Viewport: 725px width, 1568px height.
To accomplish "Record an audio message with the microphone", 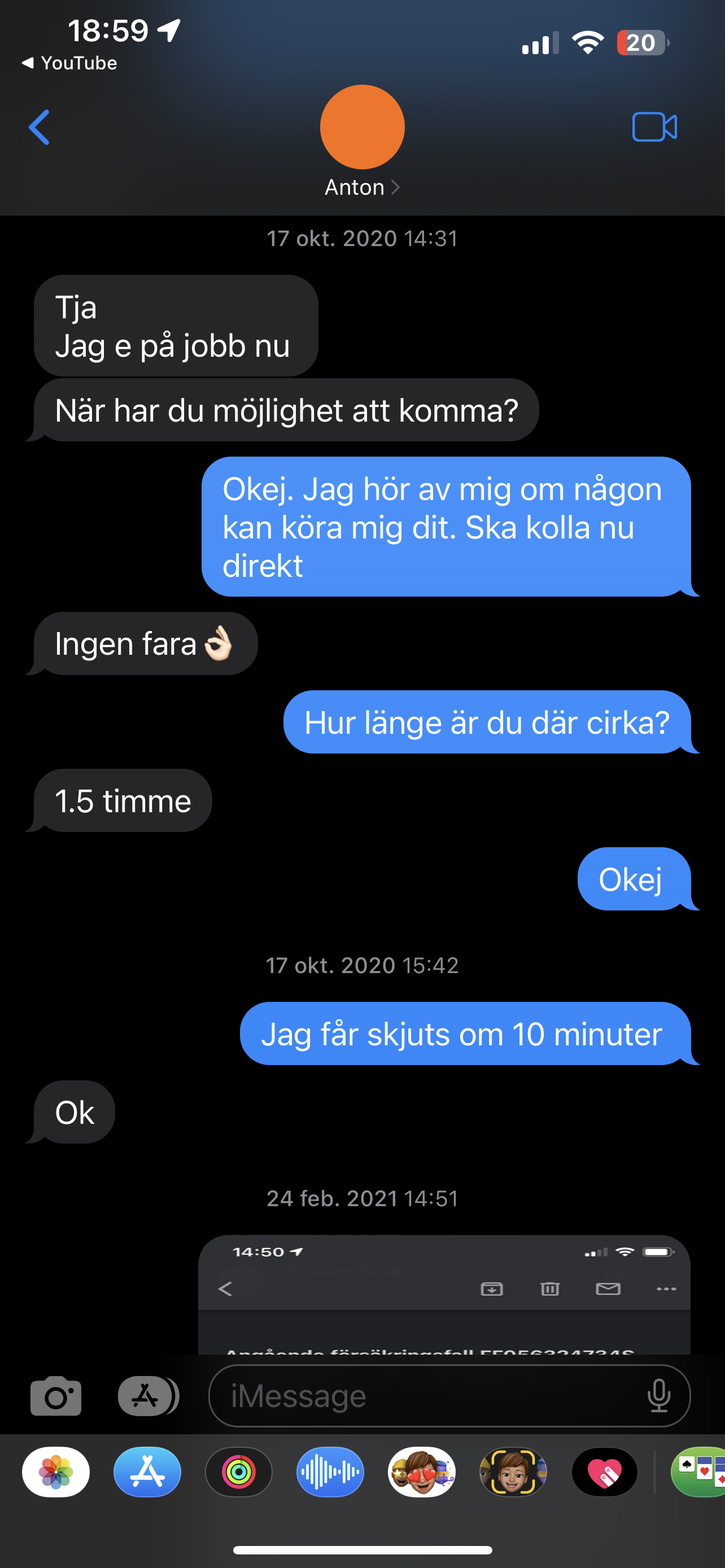I will (658, 1396).
